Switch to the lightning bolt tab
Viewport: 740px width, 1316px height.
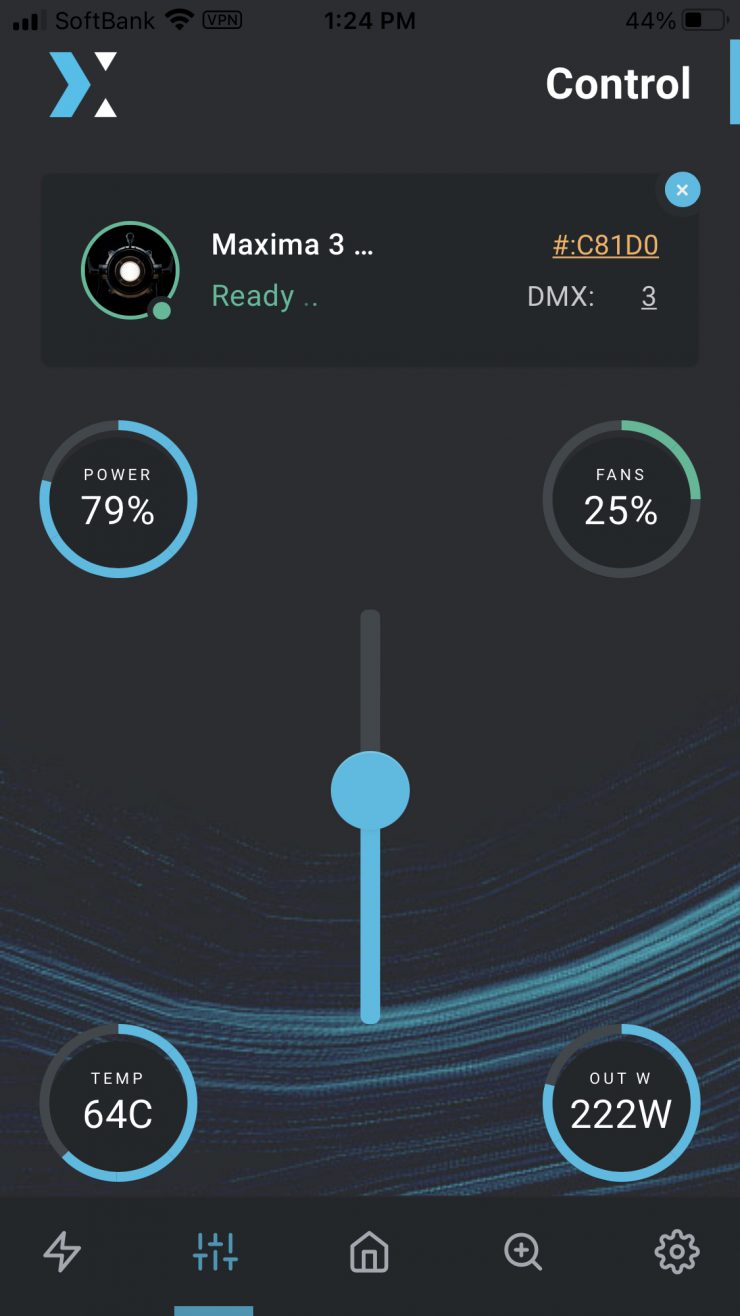(x=62, y=1251)
